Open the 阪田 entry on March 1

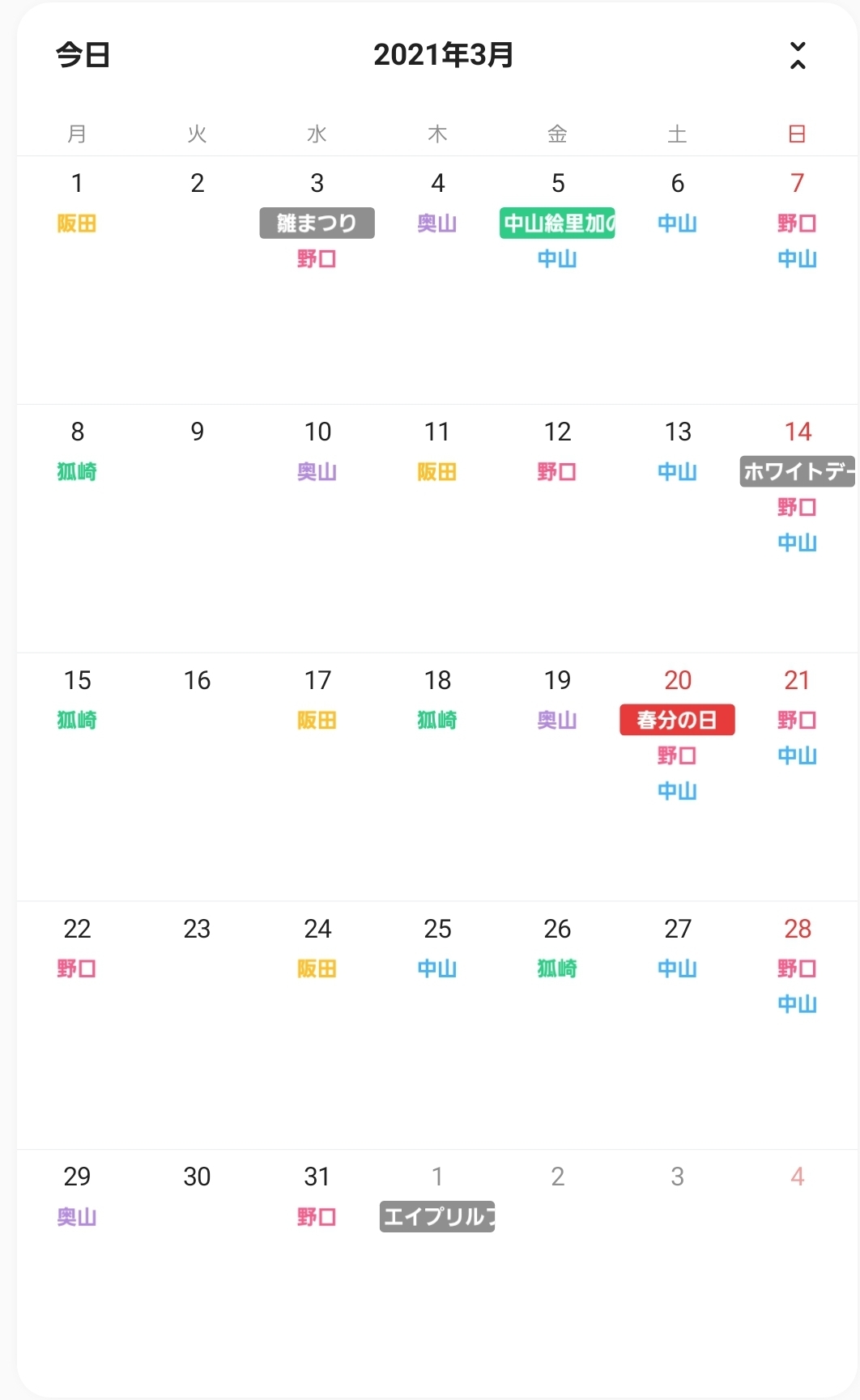(77, 223)
